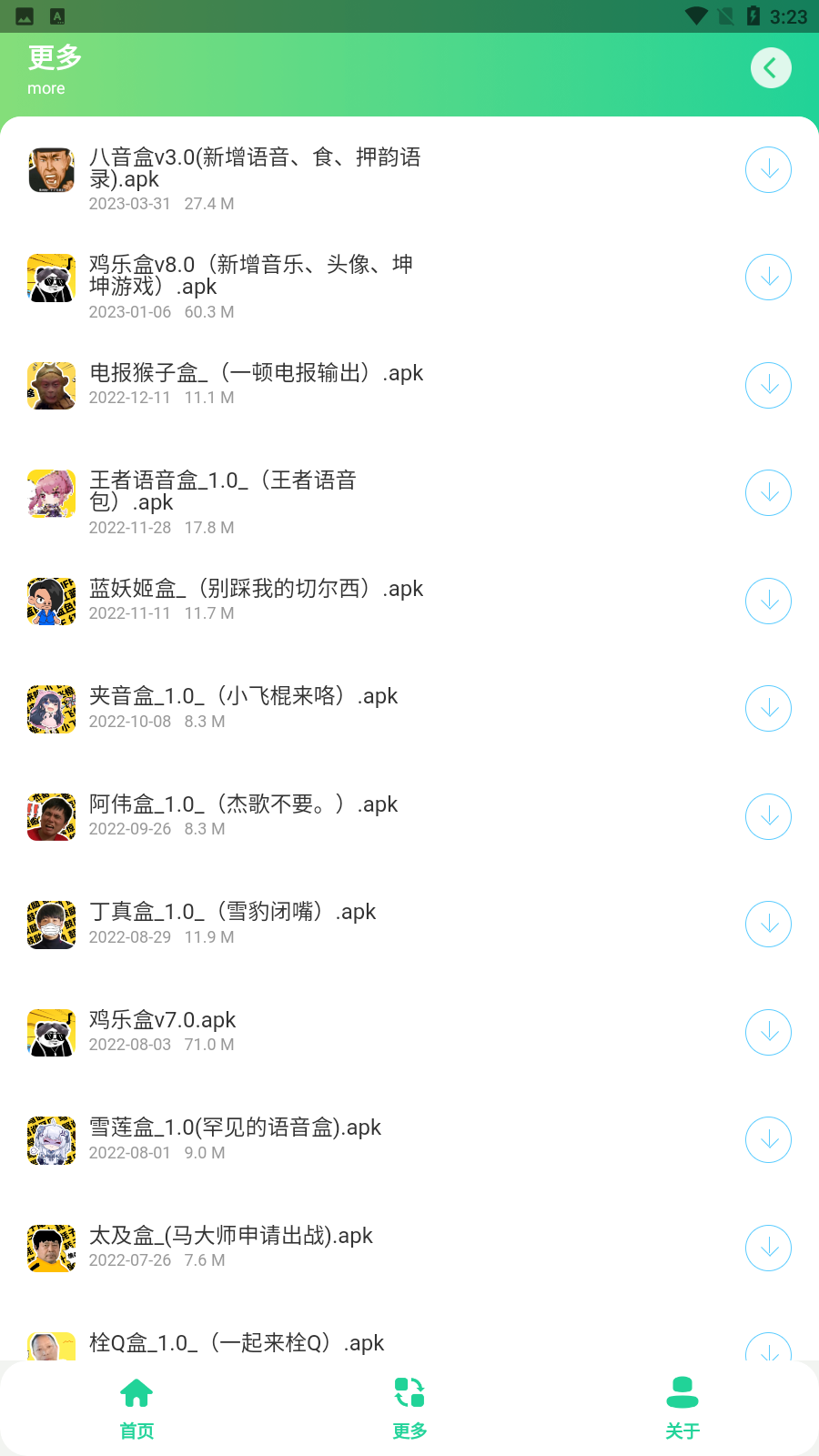819x1456 pixels.
Task: Tap the download icon for 太及盒
Action: [768, 1248]
